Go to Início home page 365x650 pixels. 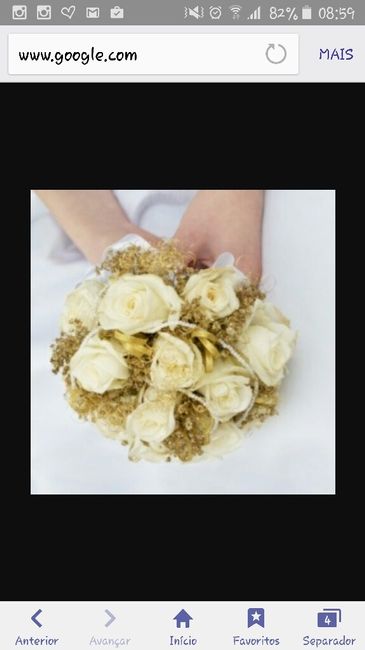point(183,627)
